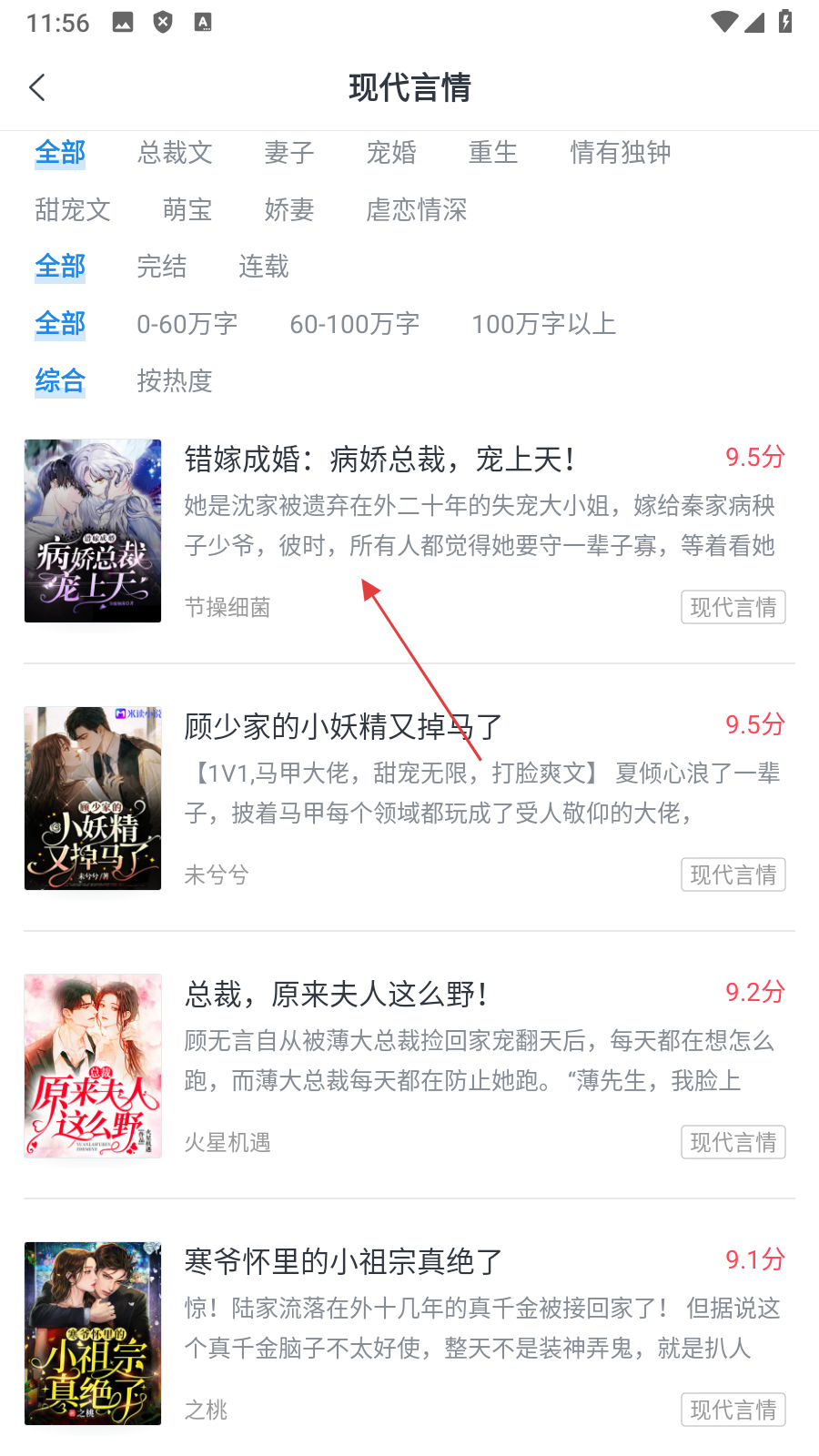Tap the 萌宝 tag
Screen dimensions: 819x1456
(x=187, y=210)
